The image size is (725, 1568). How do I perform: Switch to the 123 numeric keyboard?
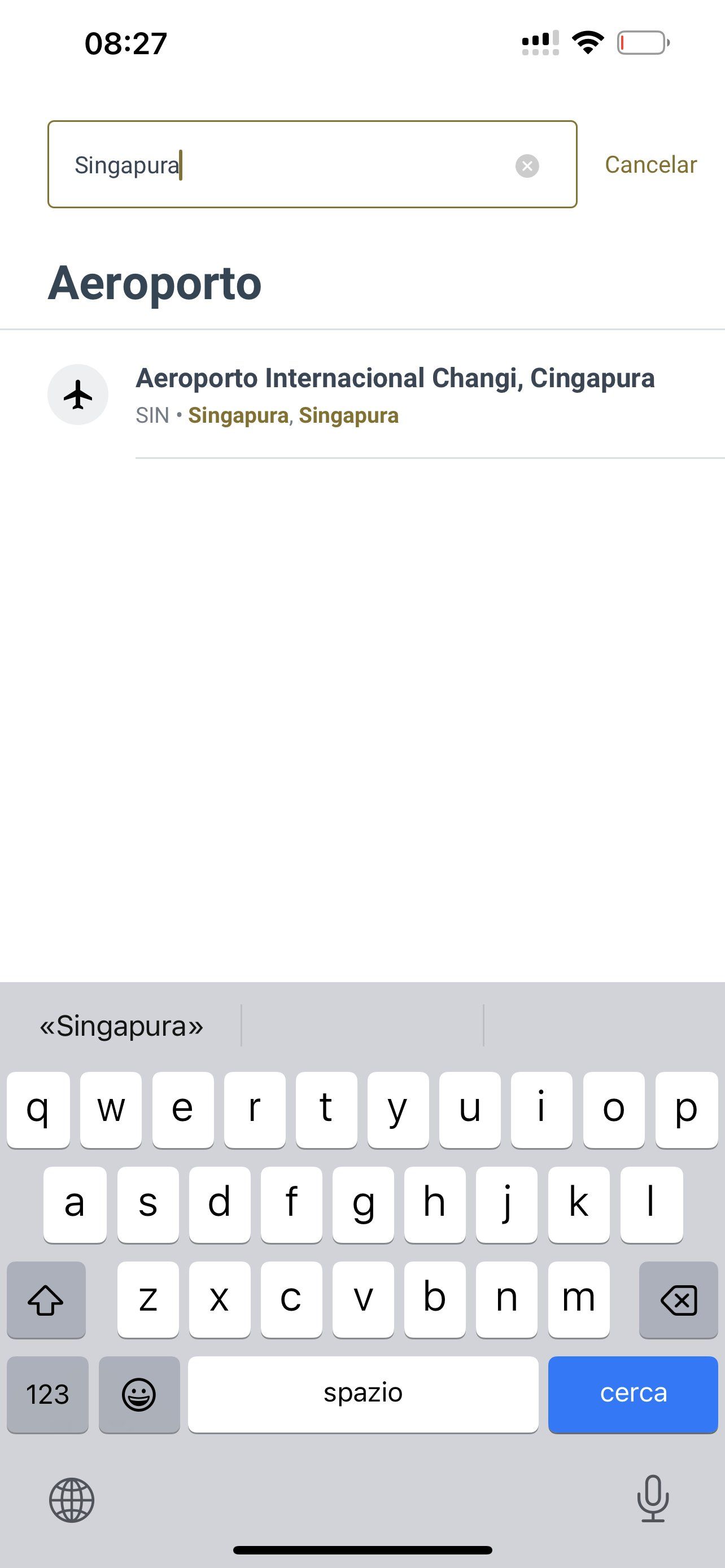pyautogui.click(x=47, y=1394)
